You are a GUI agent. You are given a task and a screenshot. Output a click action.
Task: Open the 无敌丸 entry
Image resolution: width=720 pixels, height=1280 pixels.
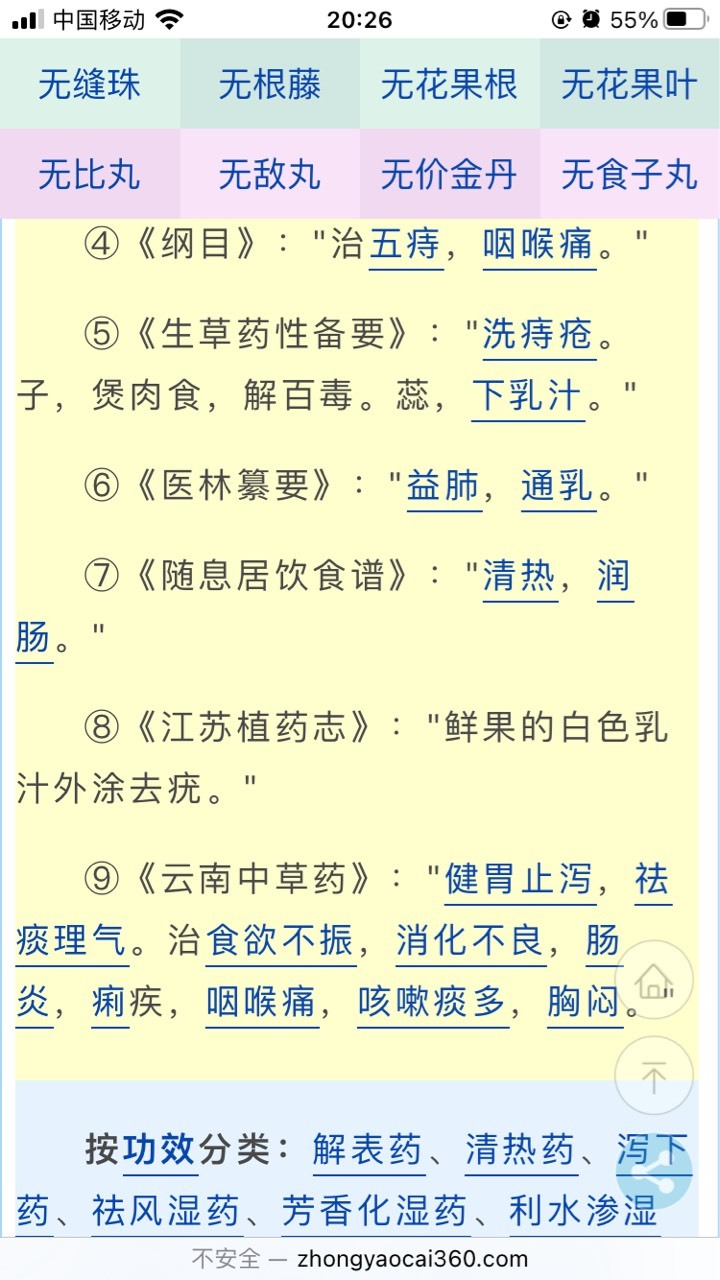pos(270,174)
